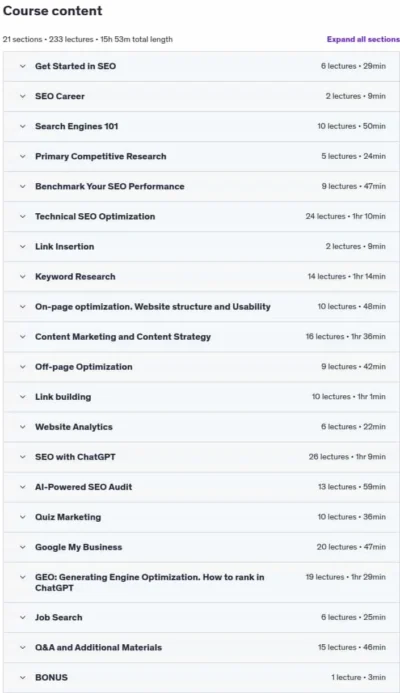Viewport: 400px width, 693px height.
Task: Expand Primary Competitive Research
Action: click(x=201, y=156)
